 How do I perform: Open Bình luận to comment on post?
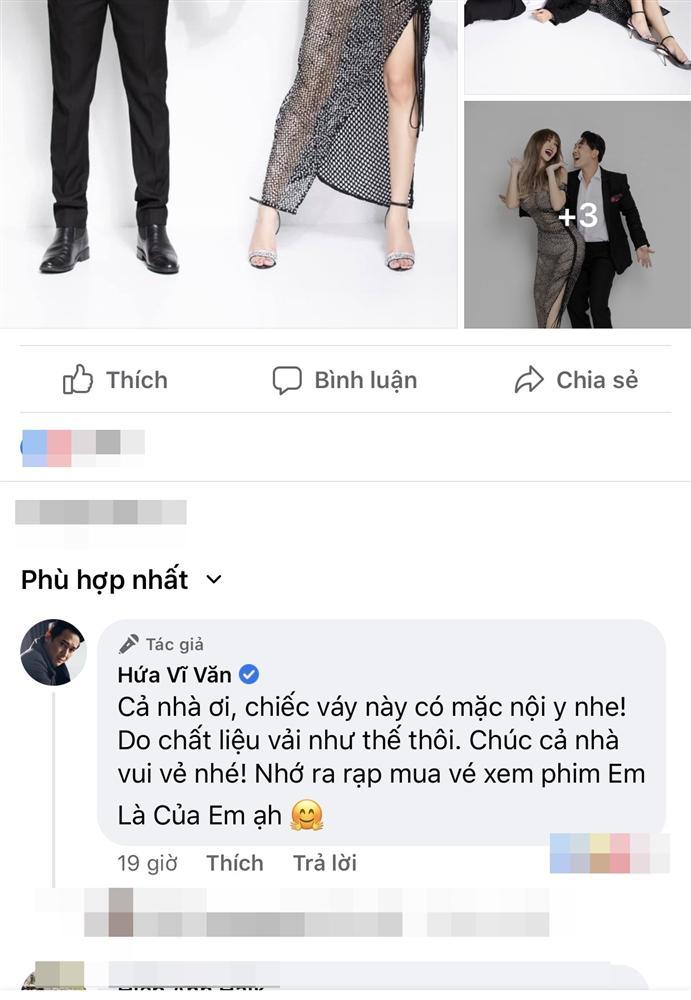[x=345, y=380]
